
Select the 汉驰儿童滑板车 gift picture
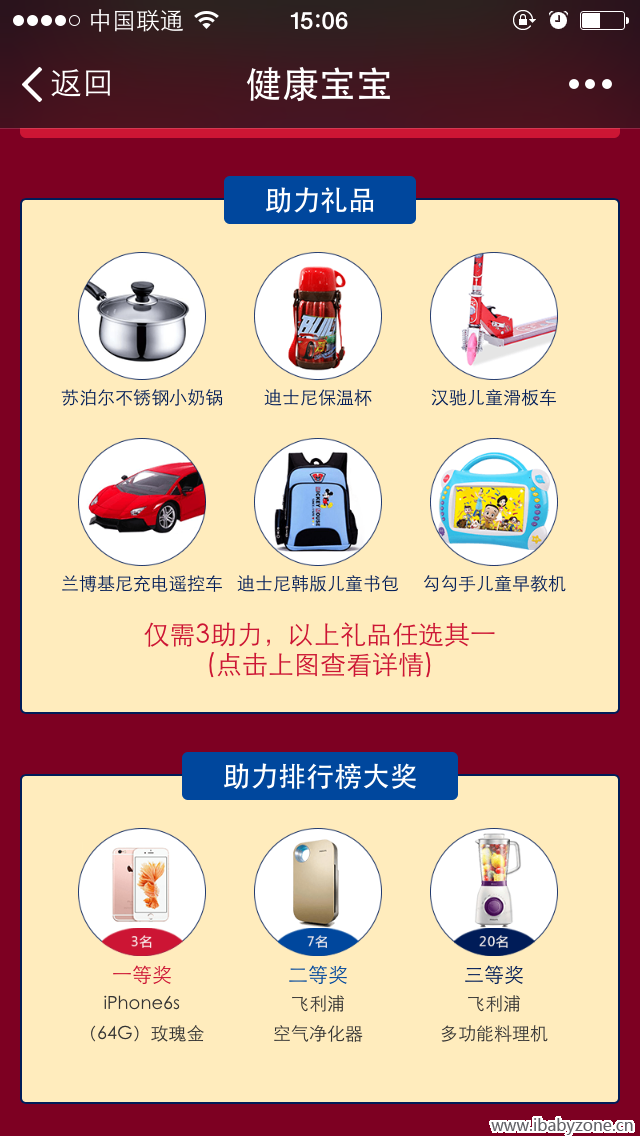click(x=494, y=316)
